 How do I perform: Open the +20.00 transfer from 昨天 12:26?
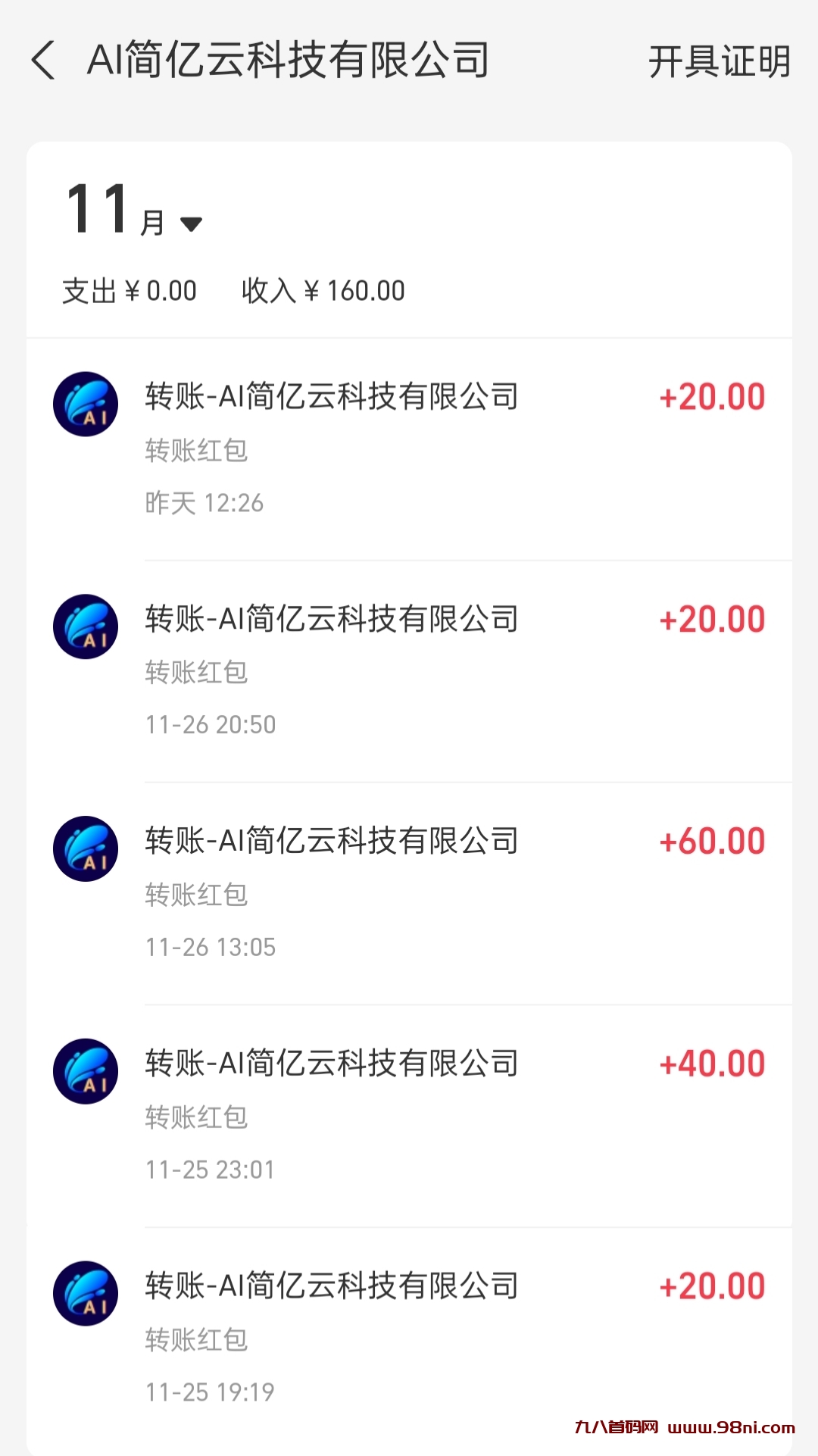point(409,448)
